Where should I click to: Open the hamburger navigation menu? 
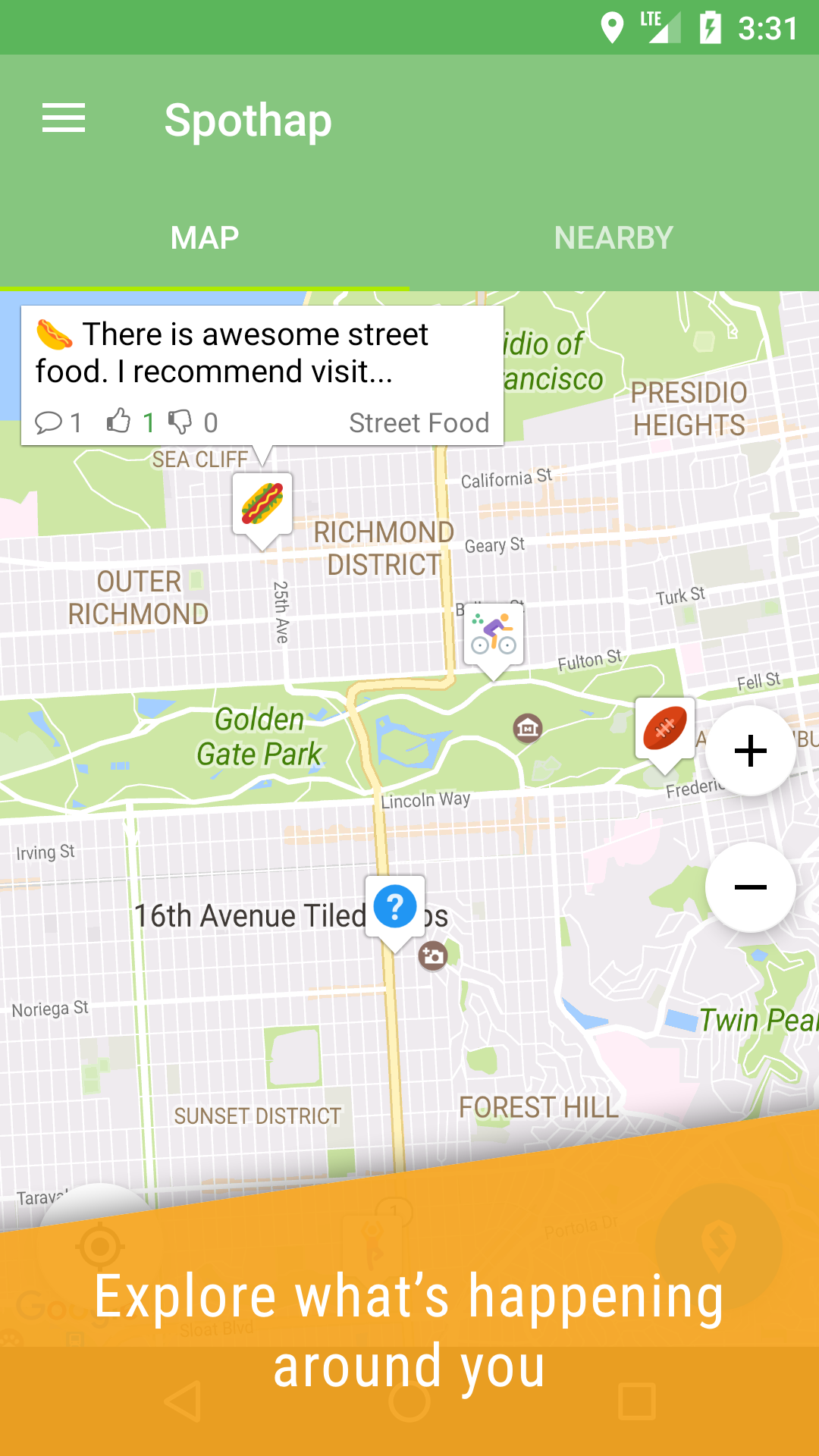point(64,118)
